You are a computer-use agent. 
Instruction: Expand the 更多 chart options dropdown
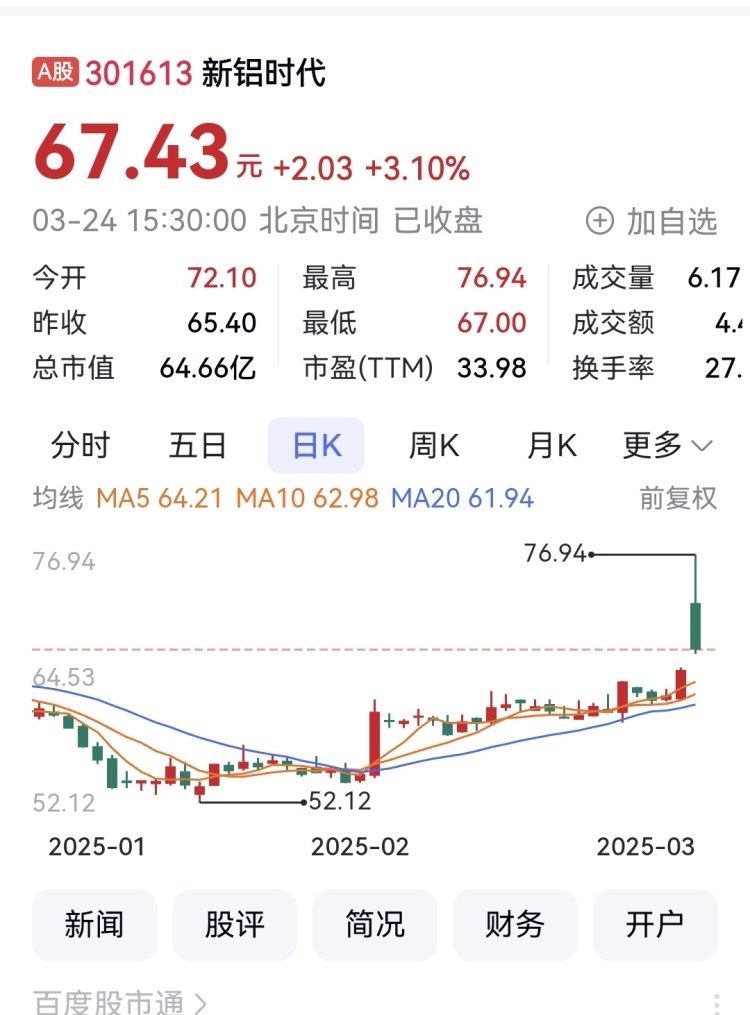(x=667, y=445)
